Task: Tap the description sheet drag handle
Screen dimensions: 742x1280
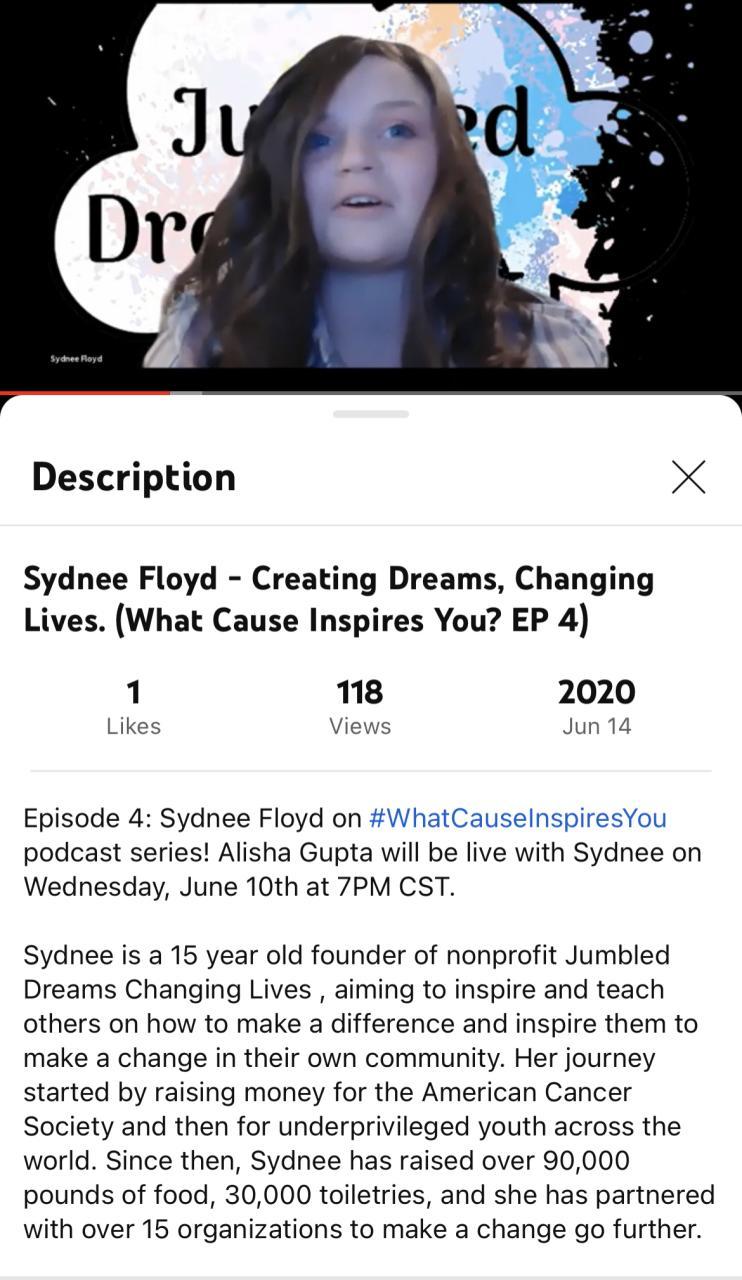Action: click(371, 414)
